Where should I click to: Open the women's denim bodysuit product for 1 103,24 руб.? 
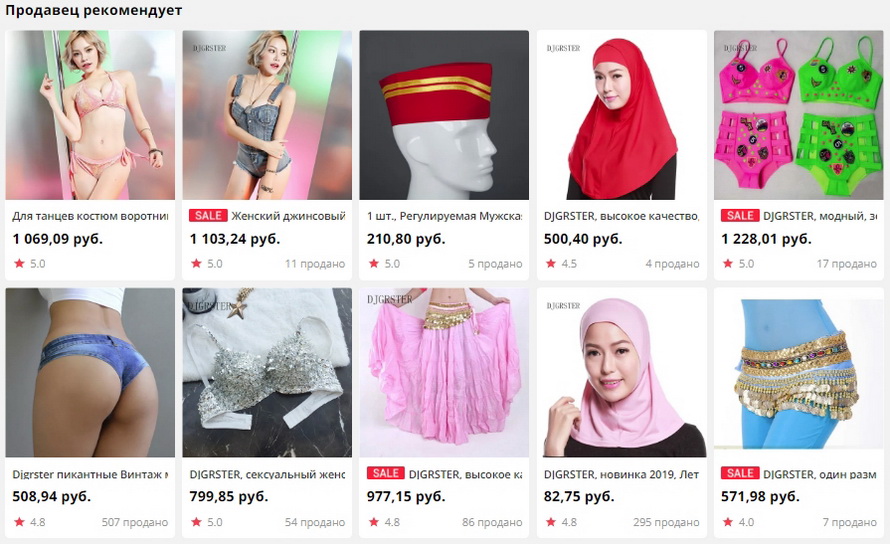point(267,115)
